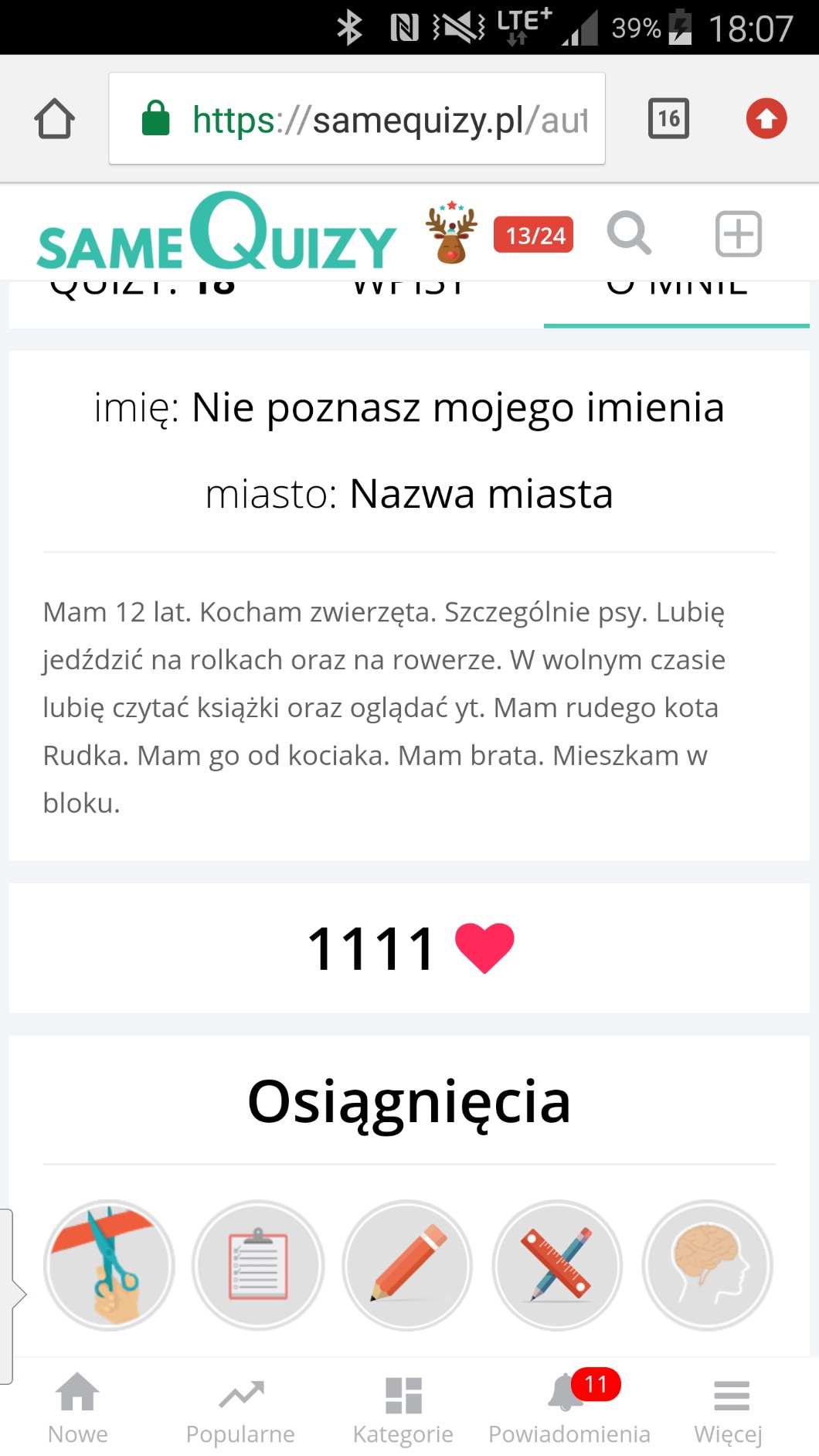This screenshot has width=819, height=1456.
Task: Open the clipboard achievement badge
Action: [x=258, y=1265]
